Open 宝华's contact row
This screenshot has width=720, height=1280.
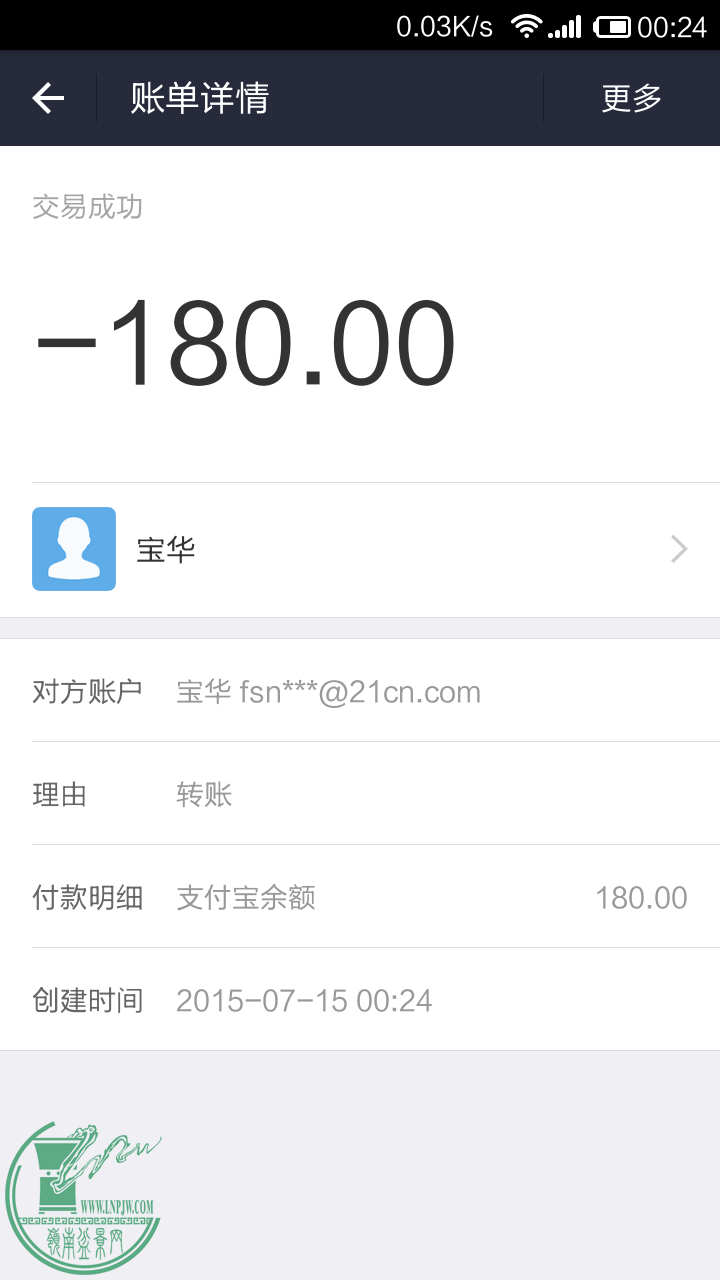point(360,549)
